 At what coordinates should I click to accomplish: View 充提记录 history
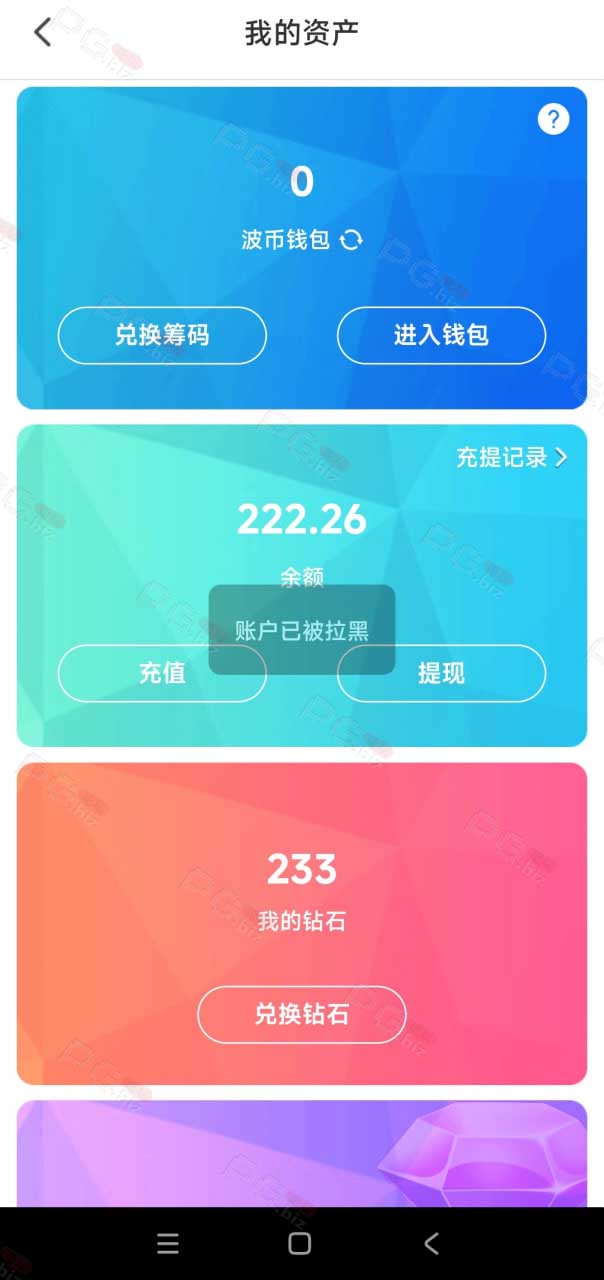[512, 458]
